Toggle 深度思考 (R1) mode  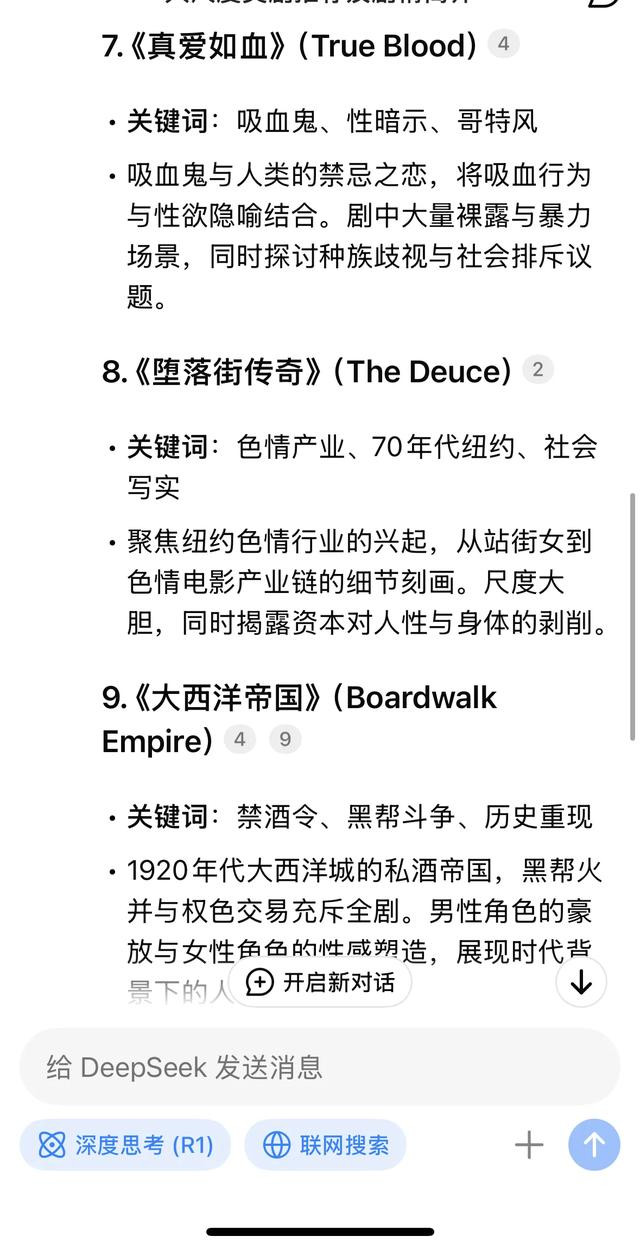point(125,1145)
